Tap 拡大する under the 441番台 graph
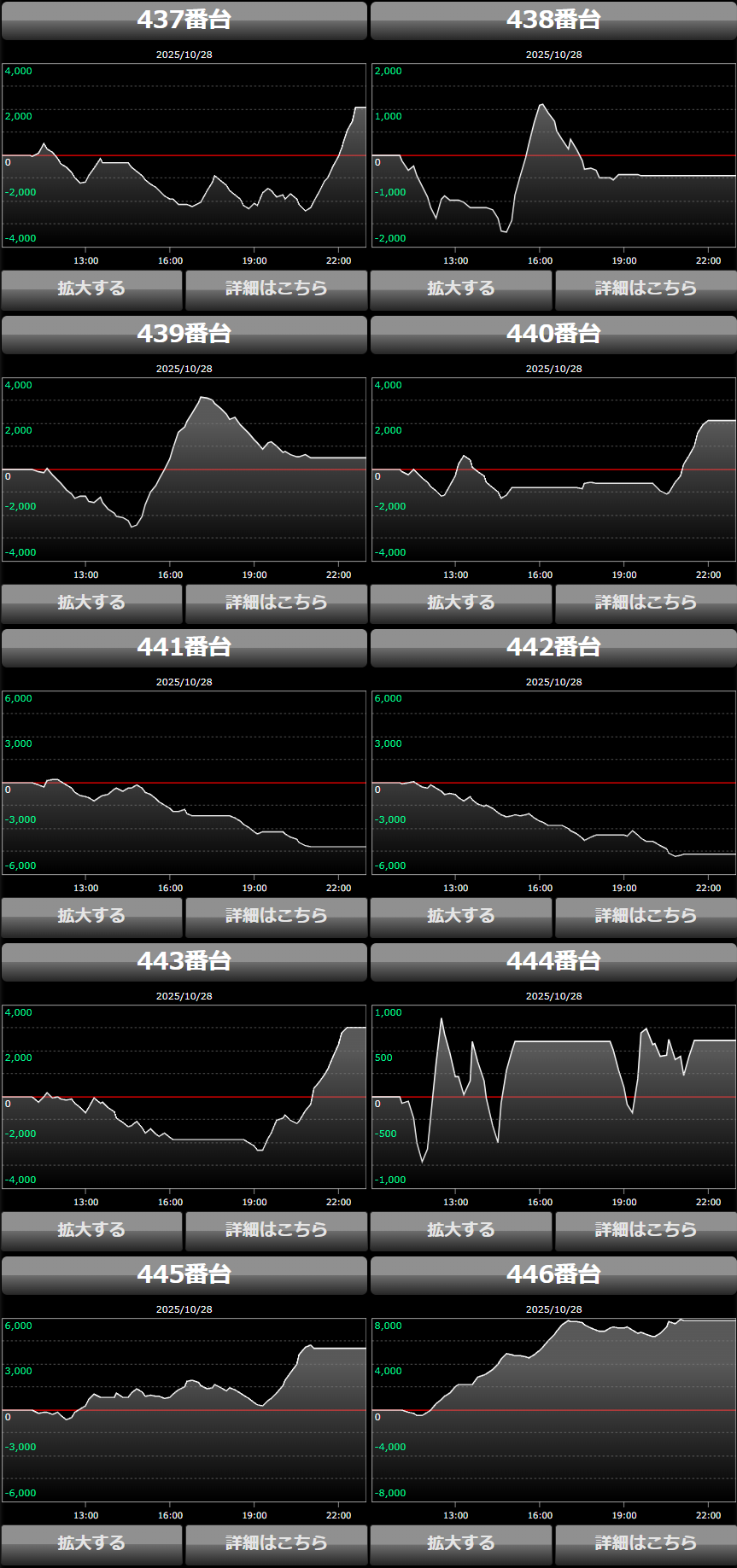 point(91,917)
